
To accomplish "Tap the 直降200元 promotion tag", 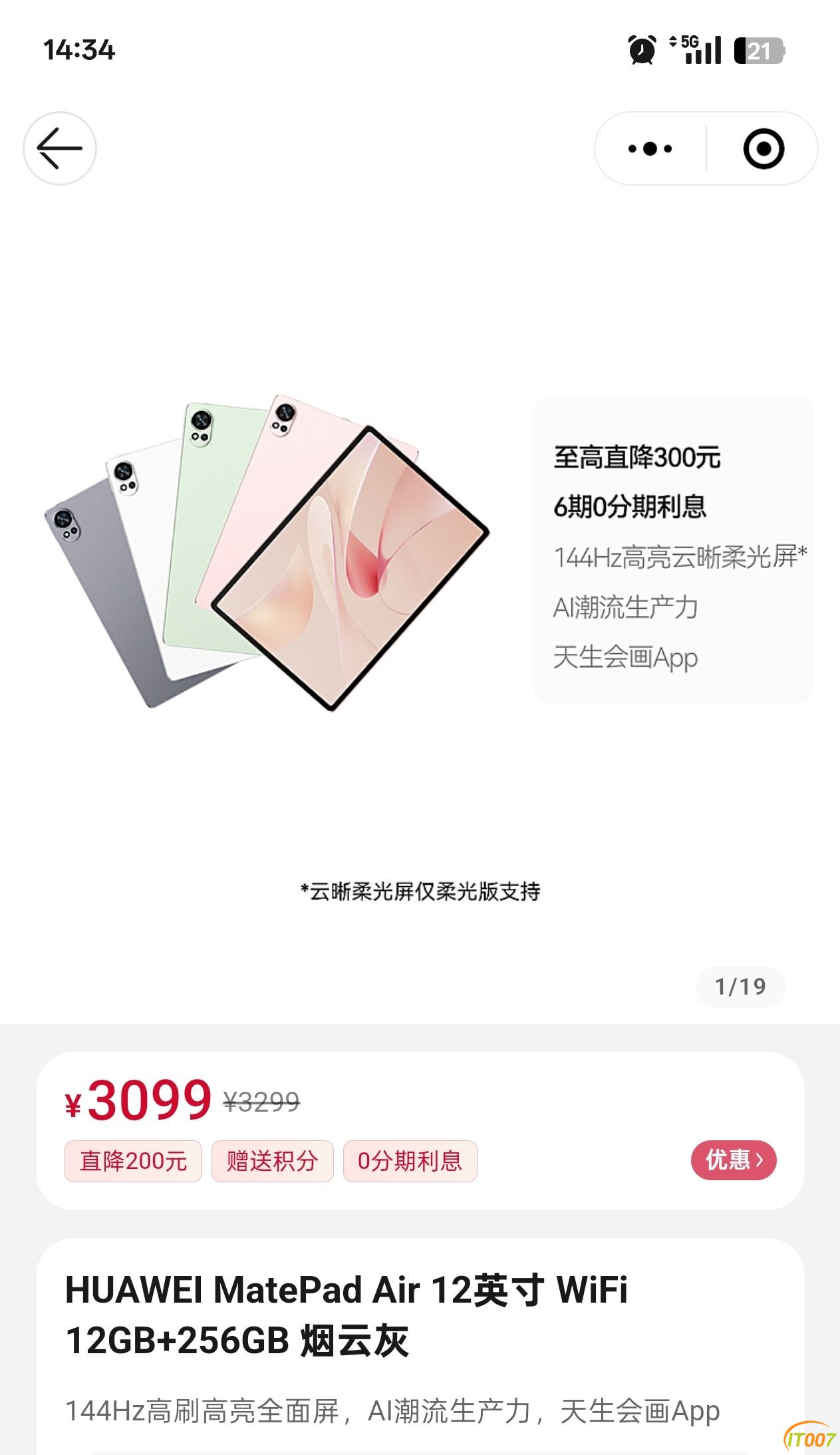I will (133, 1161).
